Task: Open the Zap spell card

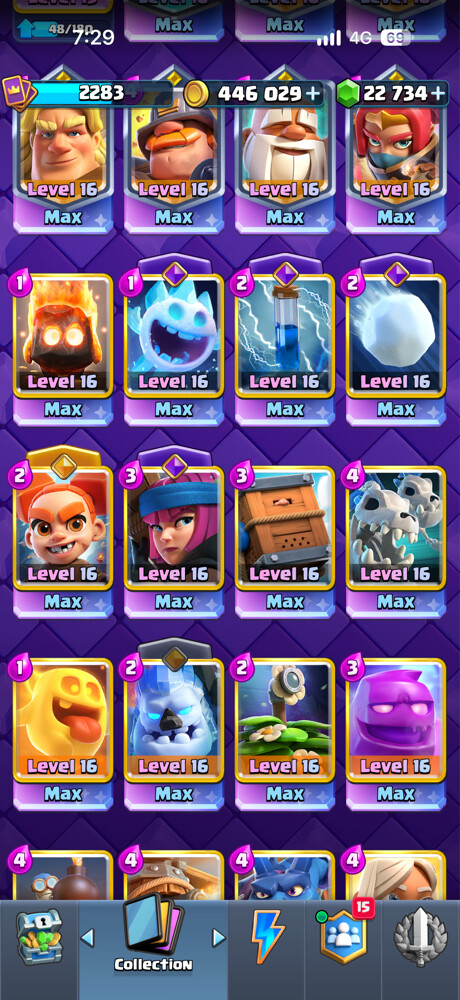Action: coord(285,349)
